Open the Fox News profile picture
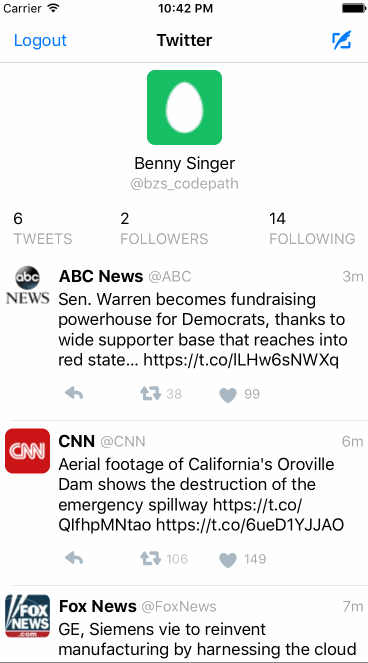The width and height of the screenshot is (368, 663). pyautogui.click(x=27, y=616)
